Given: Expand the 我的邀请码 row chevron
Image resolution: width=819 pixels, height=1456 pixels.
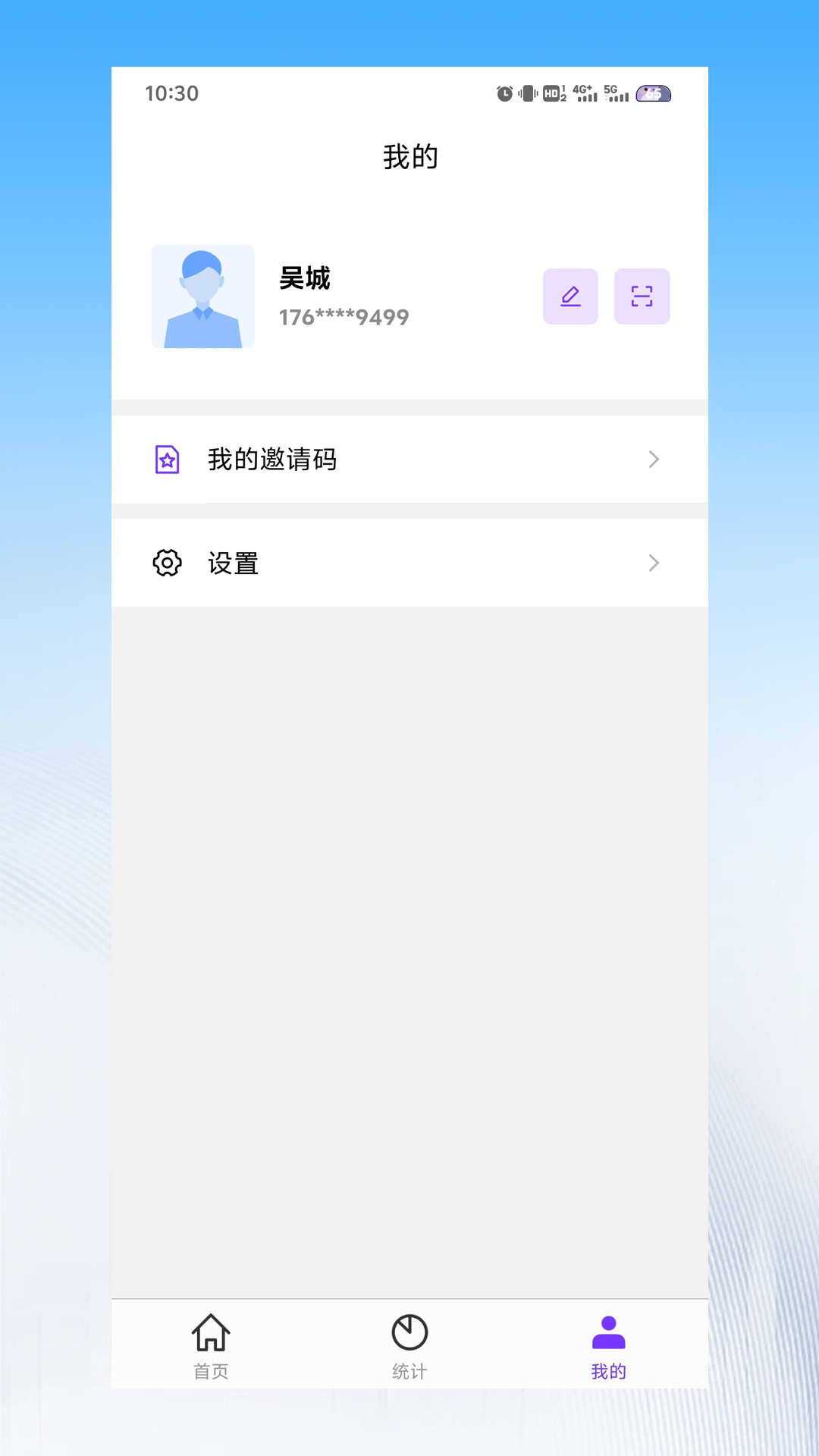Looking at the screenshot, I should click(x=654, y=459).
